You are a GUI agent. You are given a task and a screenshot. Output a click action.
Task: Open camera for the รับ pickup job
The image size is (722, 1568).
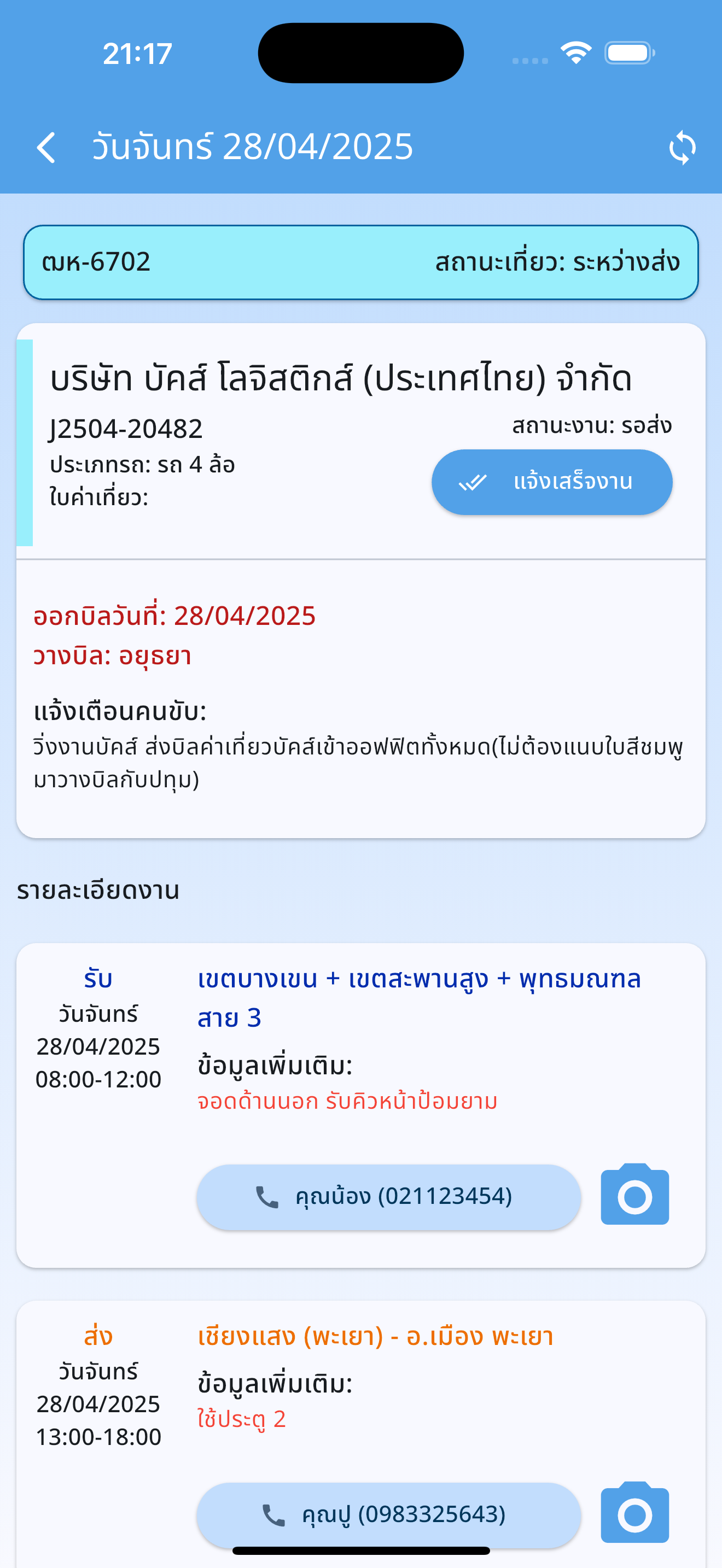click(634, 1194)
